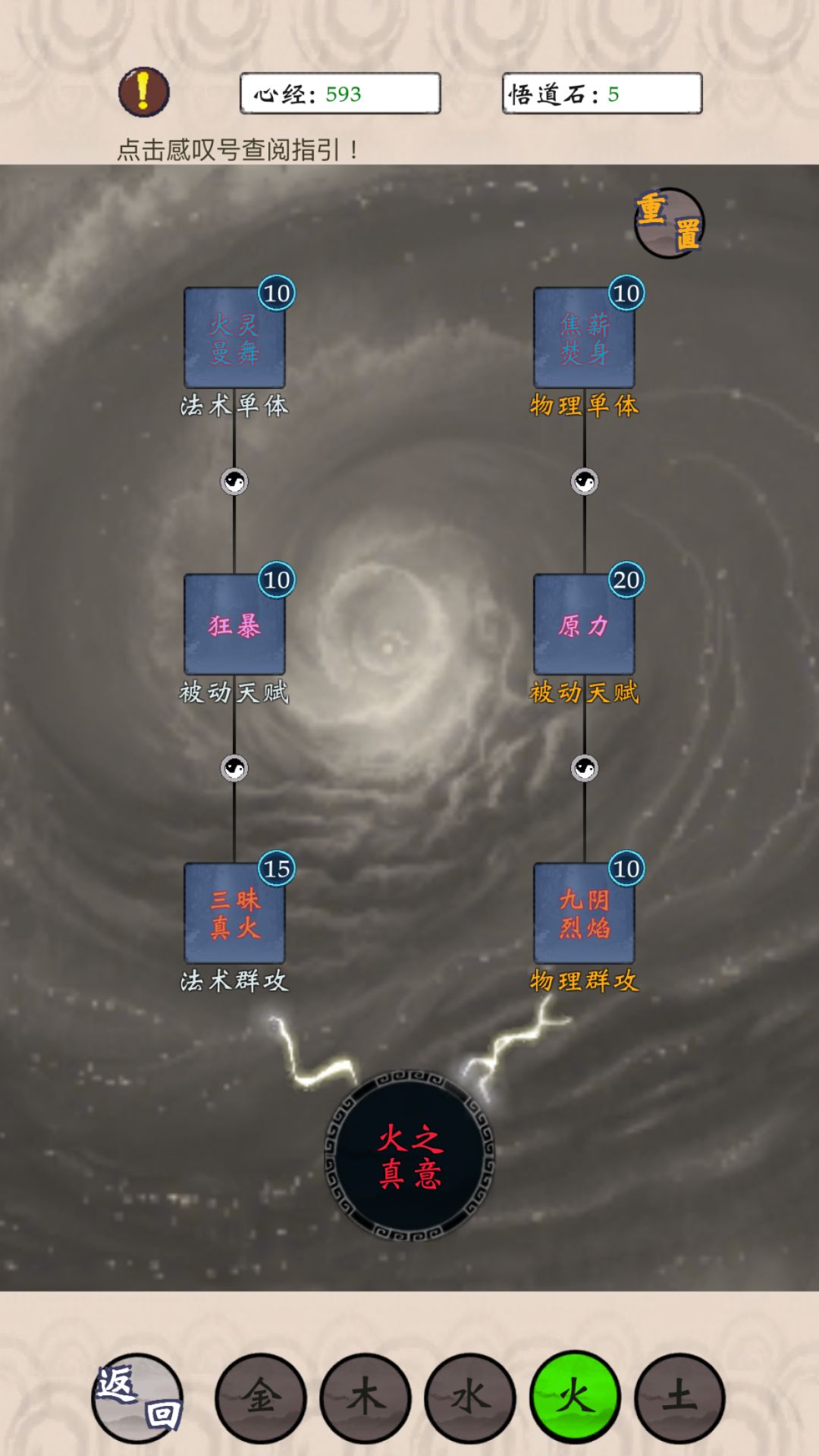Click the yin-yang connector above 九阴烈焰
The image size is (819, 1456).
click(x=584, y=768)
